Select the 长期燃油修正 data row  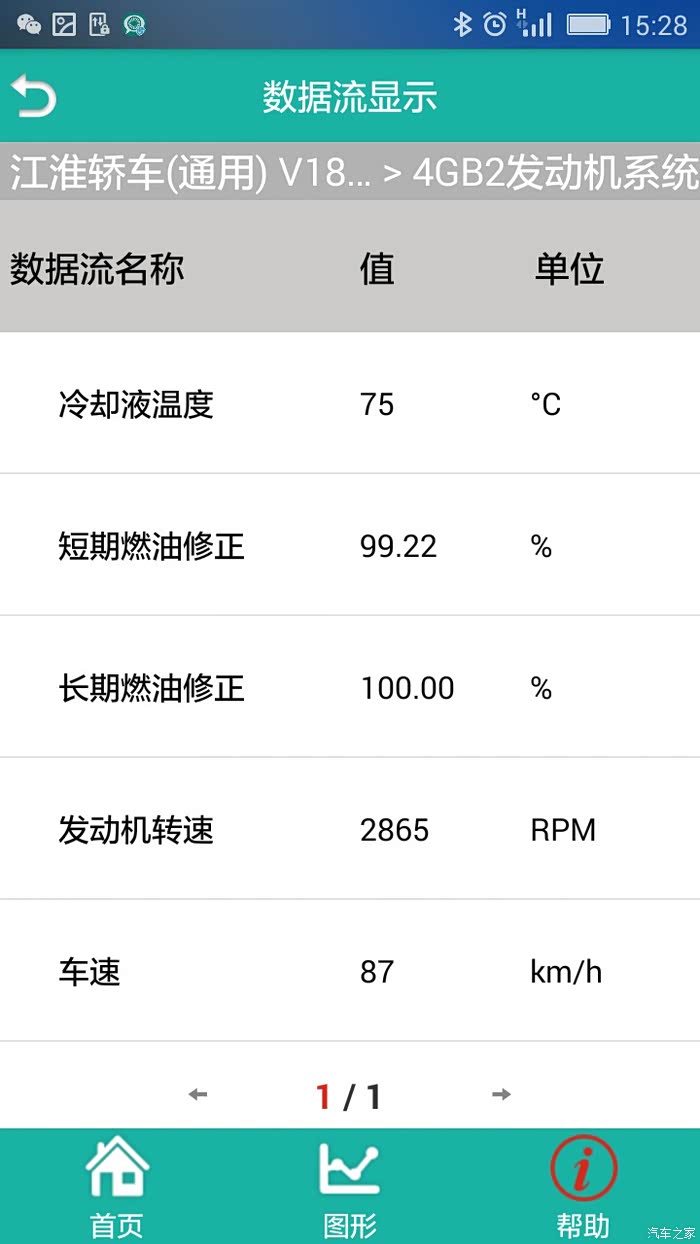click(350, 687)
